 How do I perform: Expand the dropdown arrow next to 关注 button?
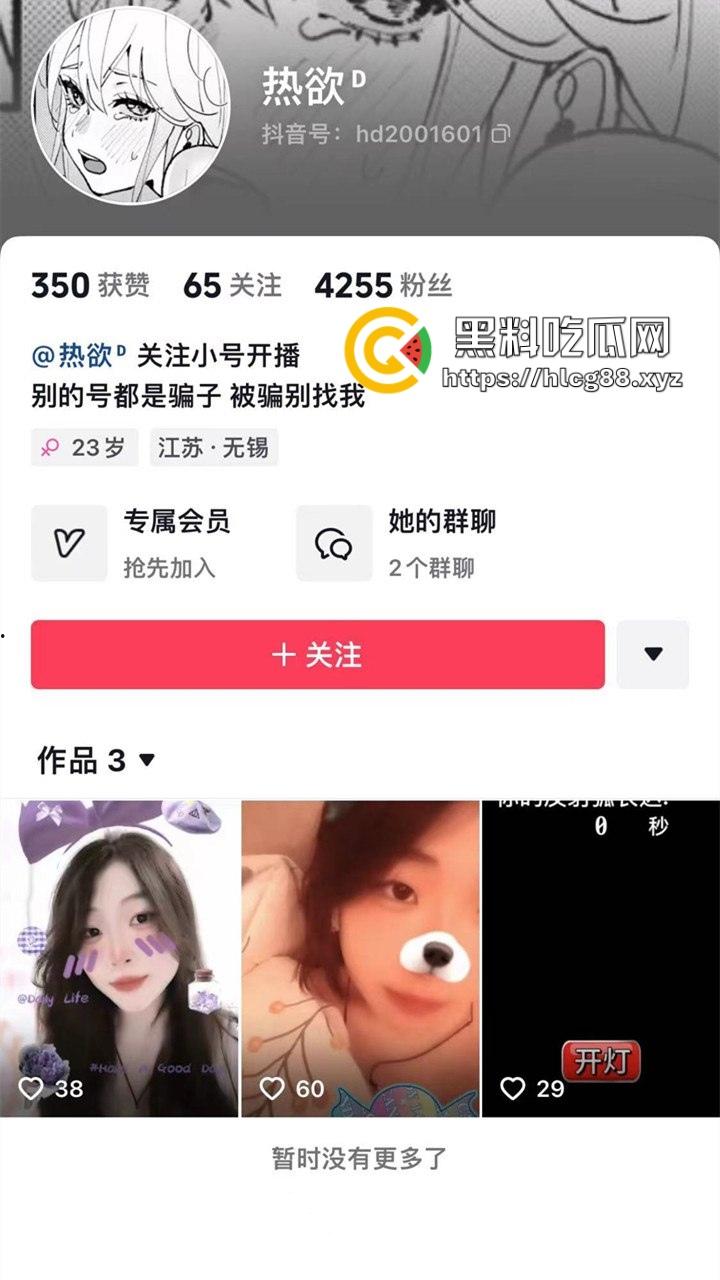(654, 655)
